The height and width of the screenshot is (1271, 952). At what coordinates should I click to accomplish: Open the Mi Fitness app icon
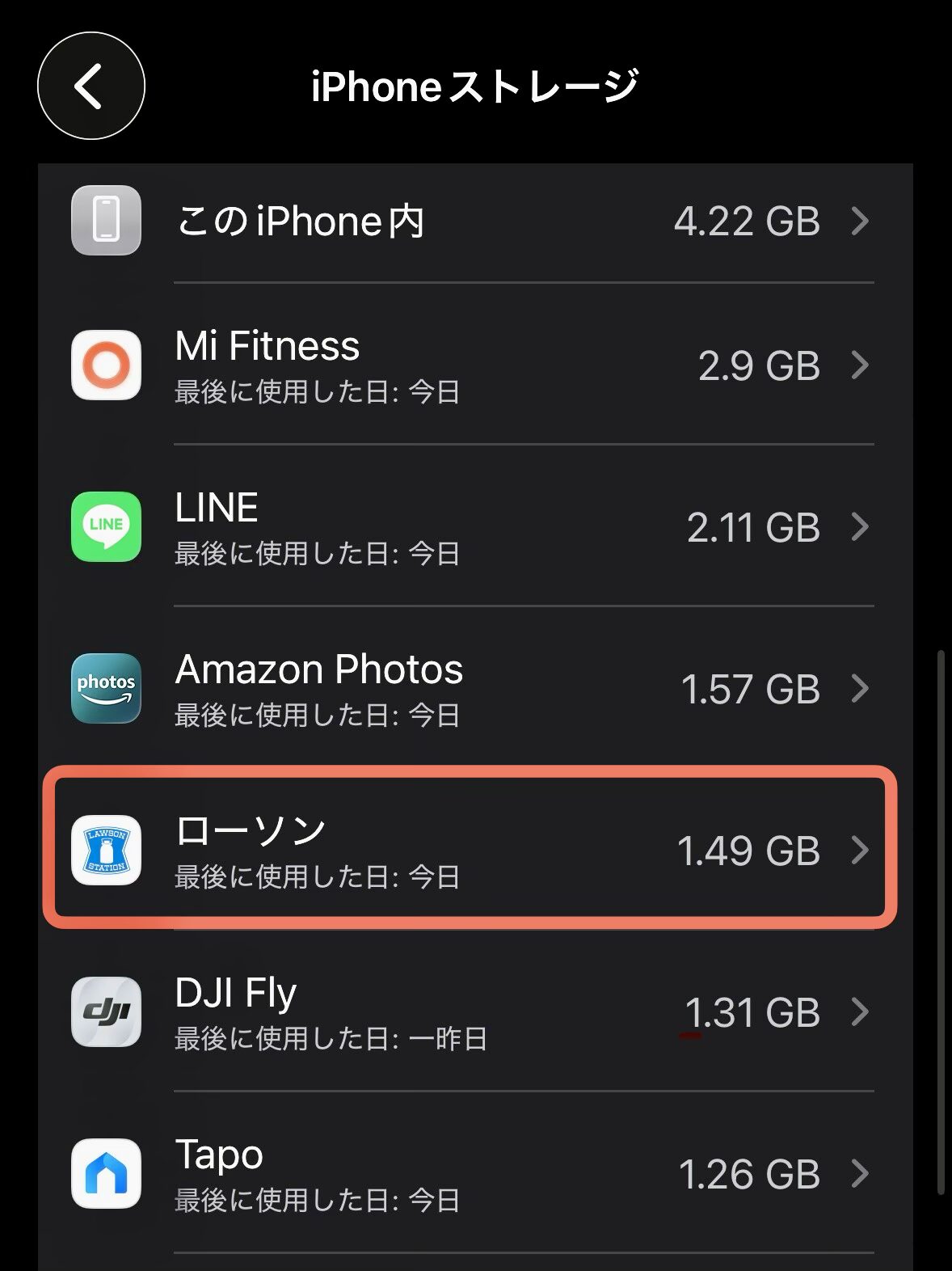pos(106,366)
